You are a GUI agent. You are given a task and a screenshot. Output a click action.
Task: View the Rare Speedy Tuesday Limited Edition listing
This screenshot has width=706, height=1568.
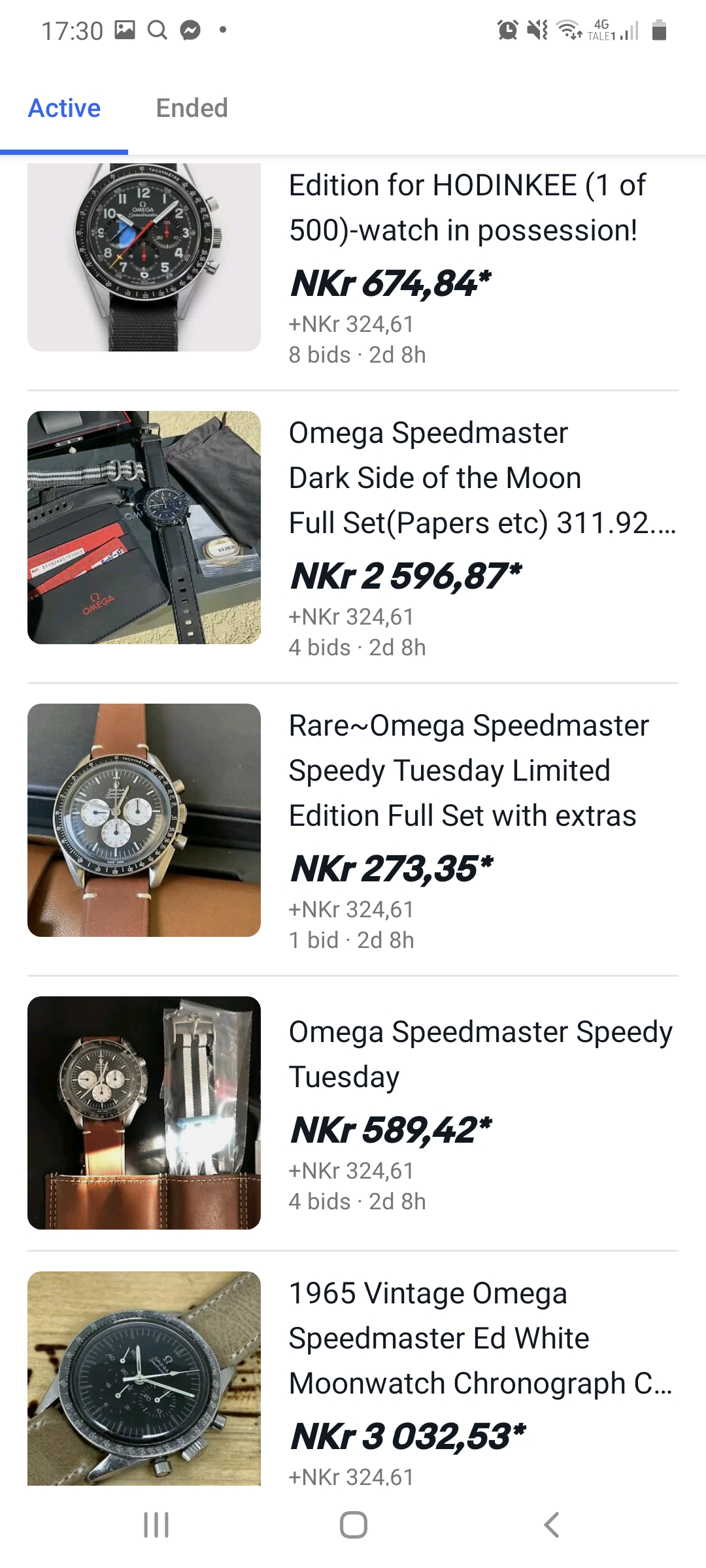(x=468, y=771)
